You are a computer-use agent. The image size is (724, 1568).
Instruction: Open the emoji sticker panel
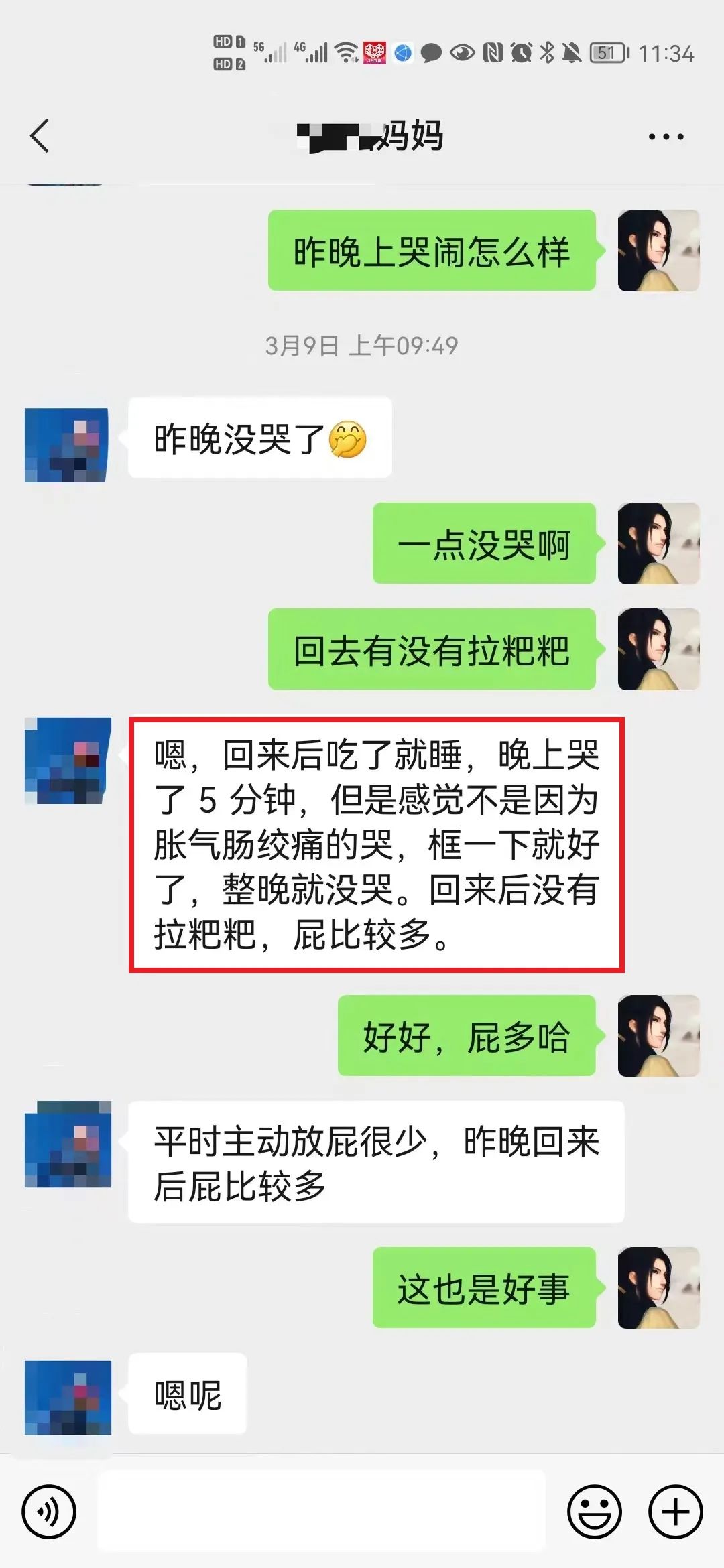pyautogui.click(x=594, y=1512)
